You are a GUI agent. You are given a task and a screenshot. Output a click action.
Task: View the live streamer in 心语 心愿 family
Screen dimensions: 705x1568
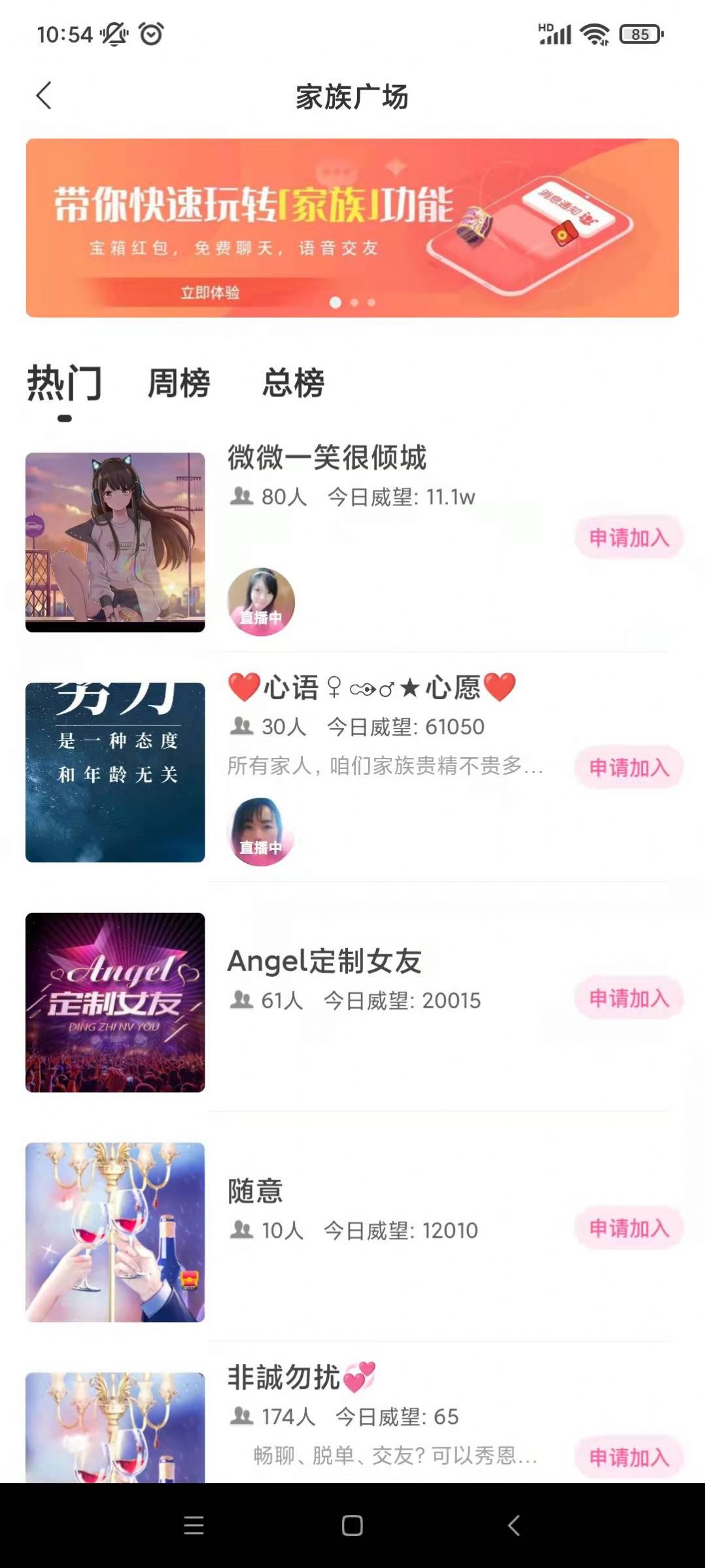(x=261, y=832)
